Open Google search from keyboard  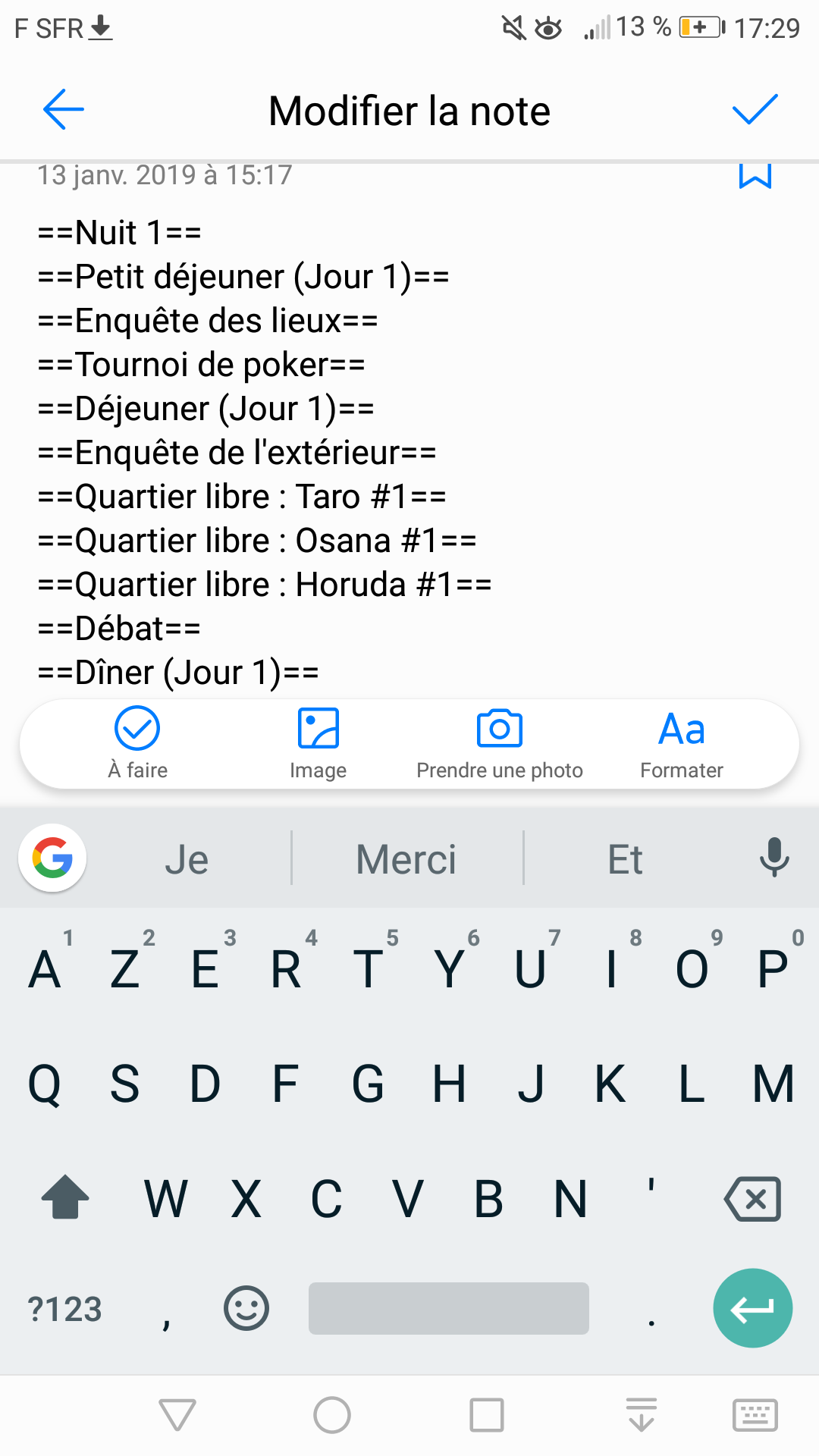point(52,858)
